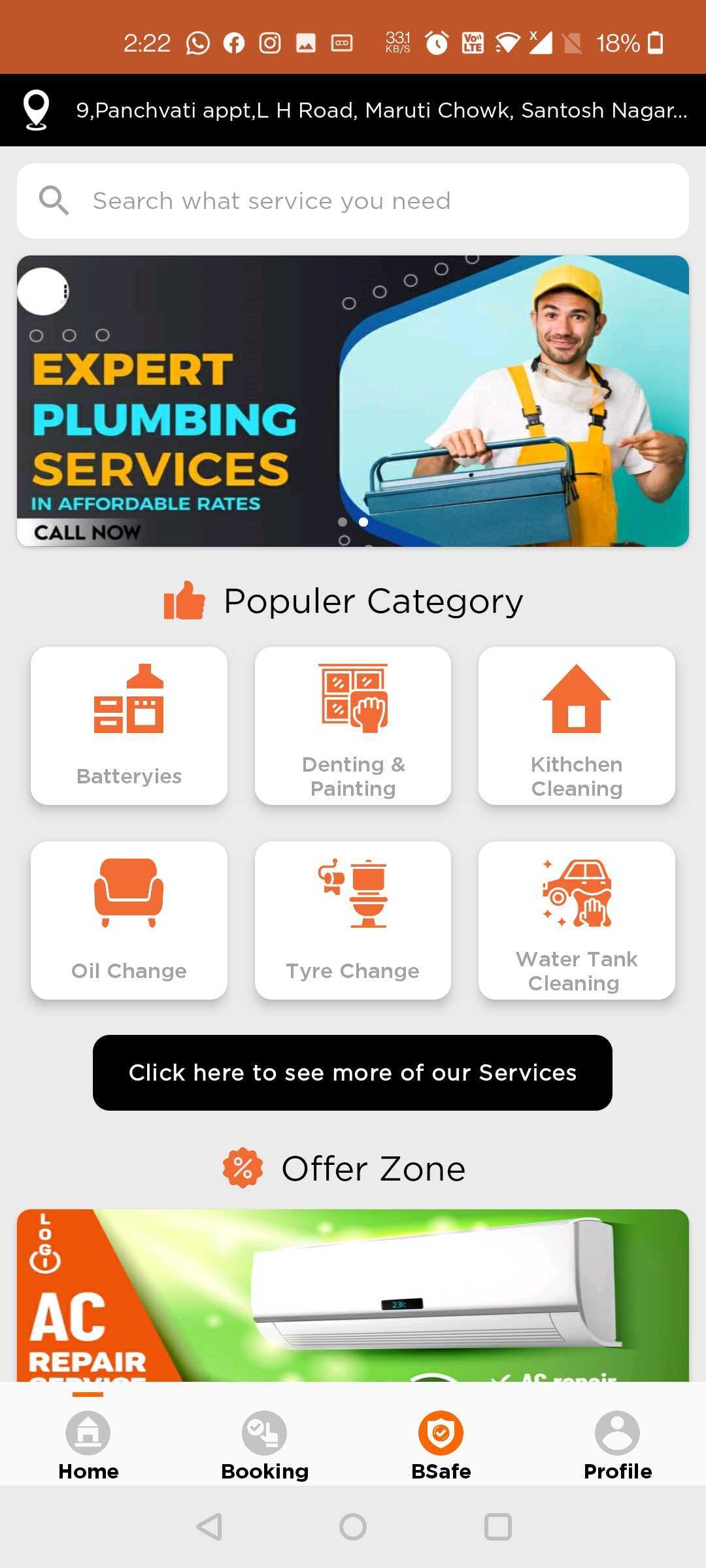
Task: Open Kithchen Cleaning category
Action: tap(577, 725)
